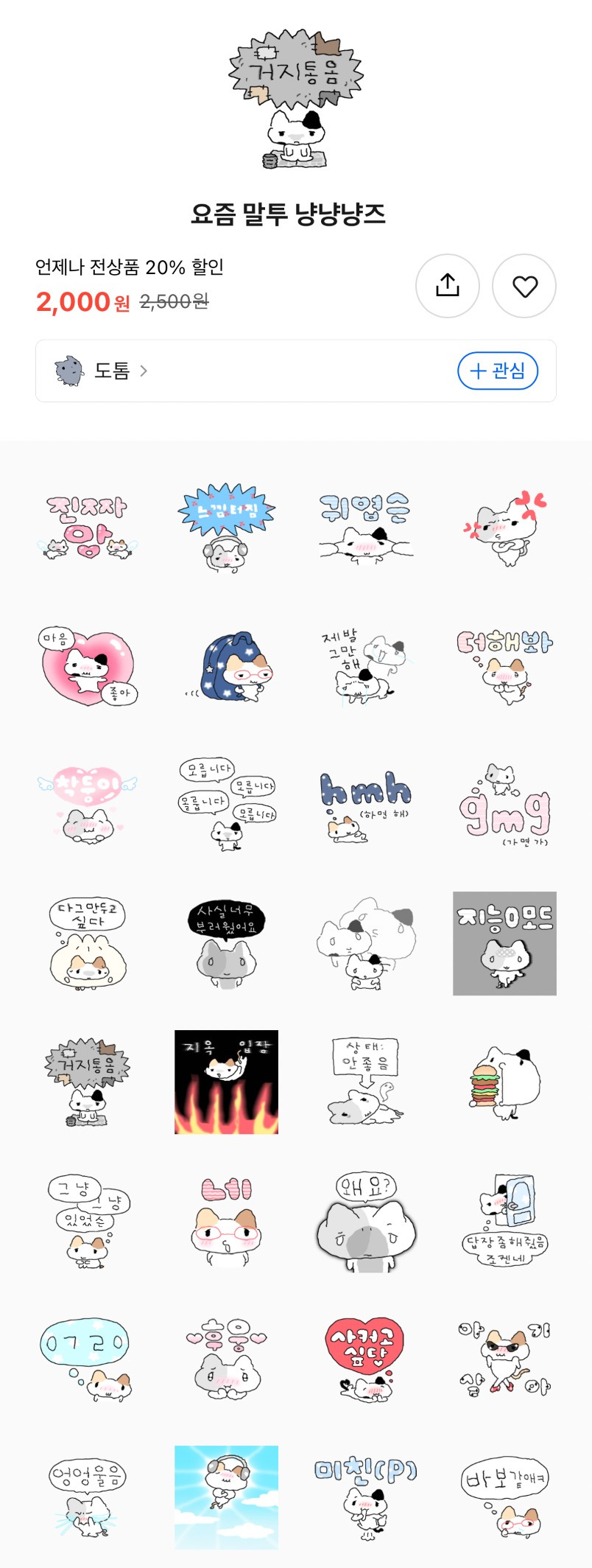Open the 모릅니다 speech bubbles emoticon
Screen dimensions: 592x1568
coord(226,805)
